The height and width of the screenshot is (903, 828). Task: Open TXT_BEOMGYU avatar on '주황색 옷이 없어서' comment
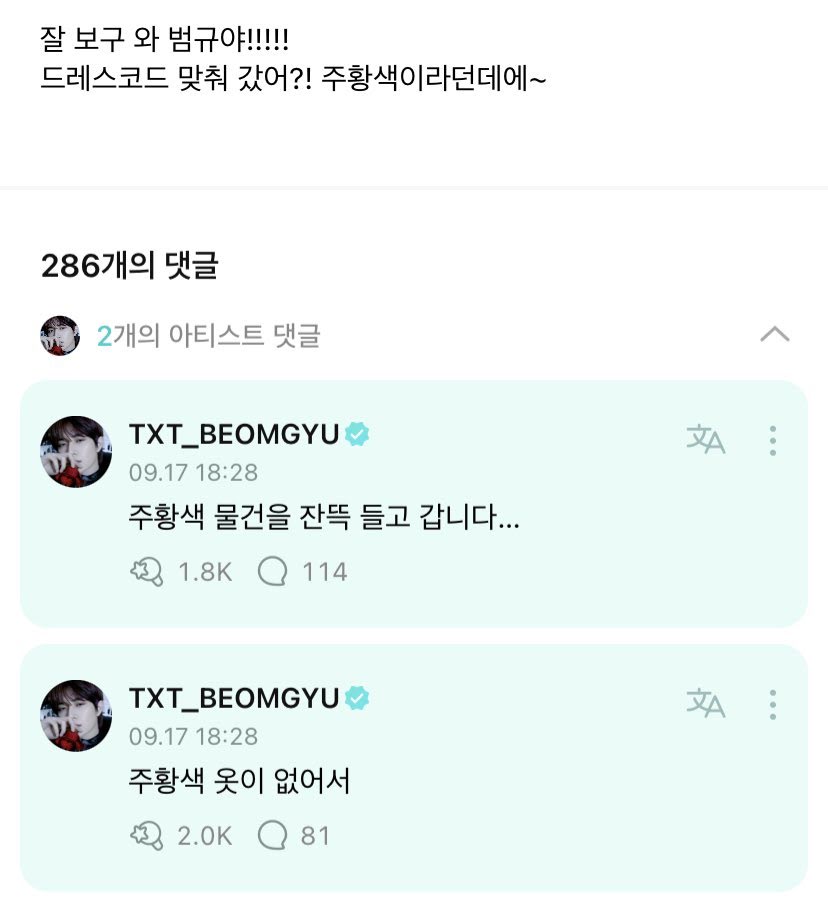[75, 716]
